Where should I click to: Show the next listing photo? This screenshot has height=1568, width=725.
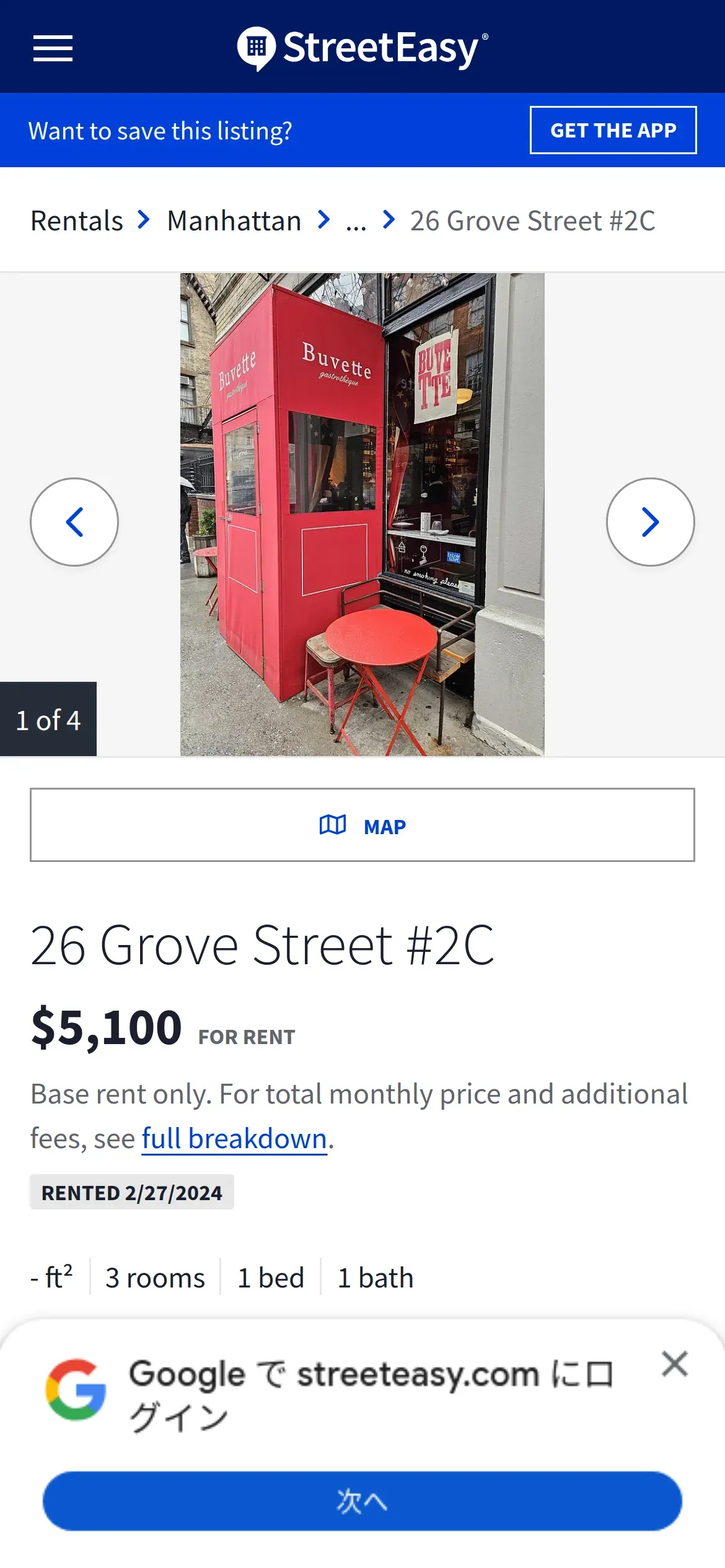[650, 521]
